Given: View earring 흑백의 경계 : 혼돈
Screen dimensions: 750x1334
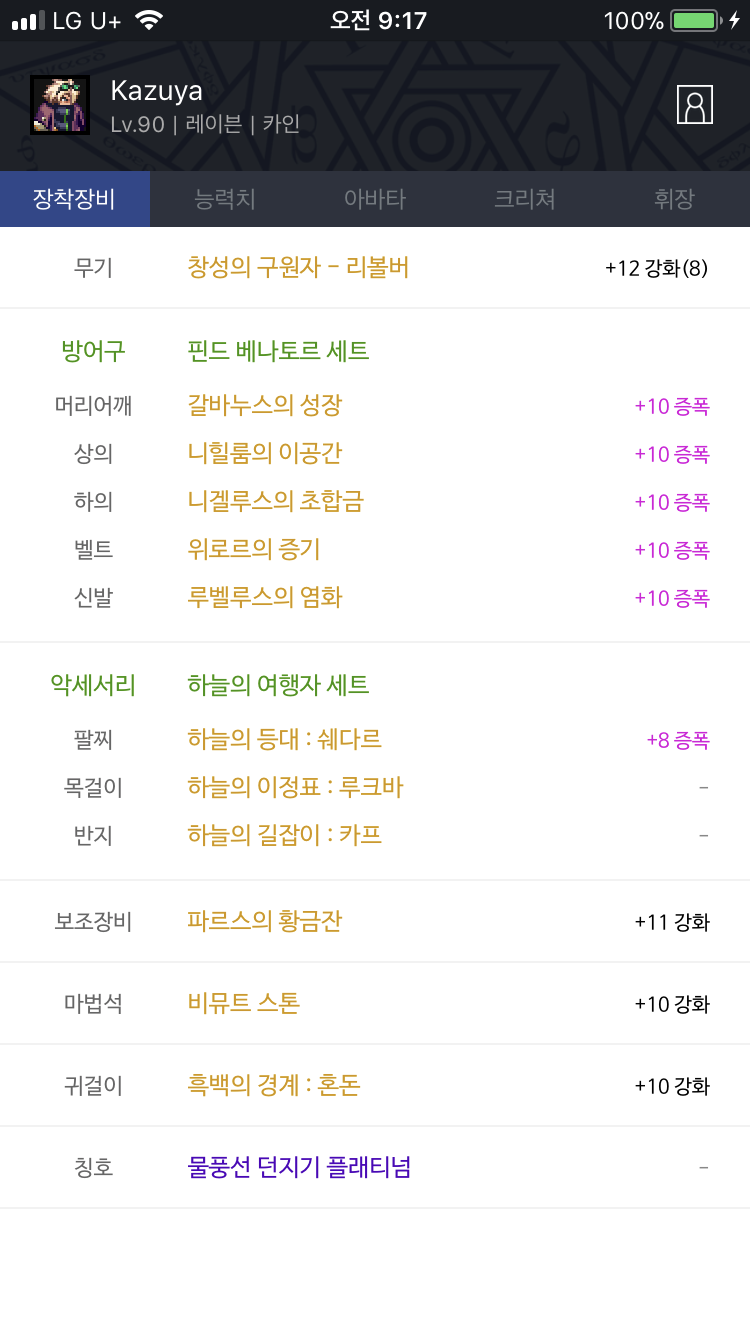Looking at the screenshot, I should [x=273, y=1085].
